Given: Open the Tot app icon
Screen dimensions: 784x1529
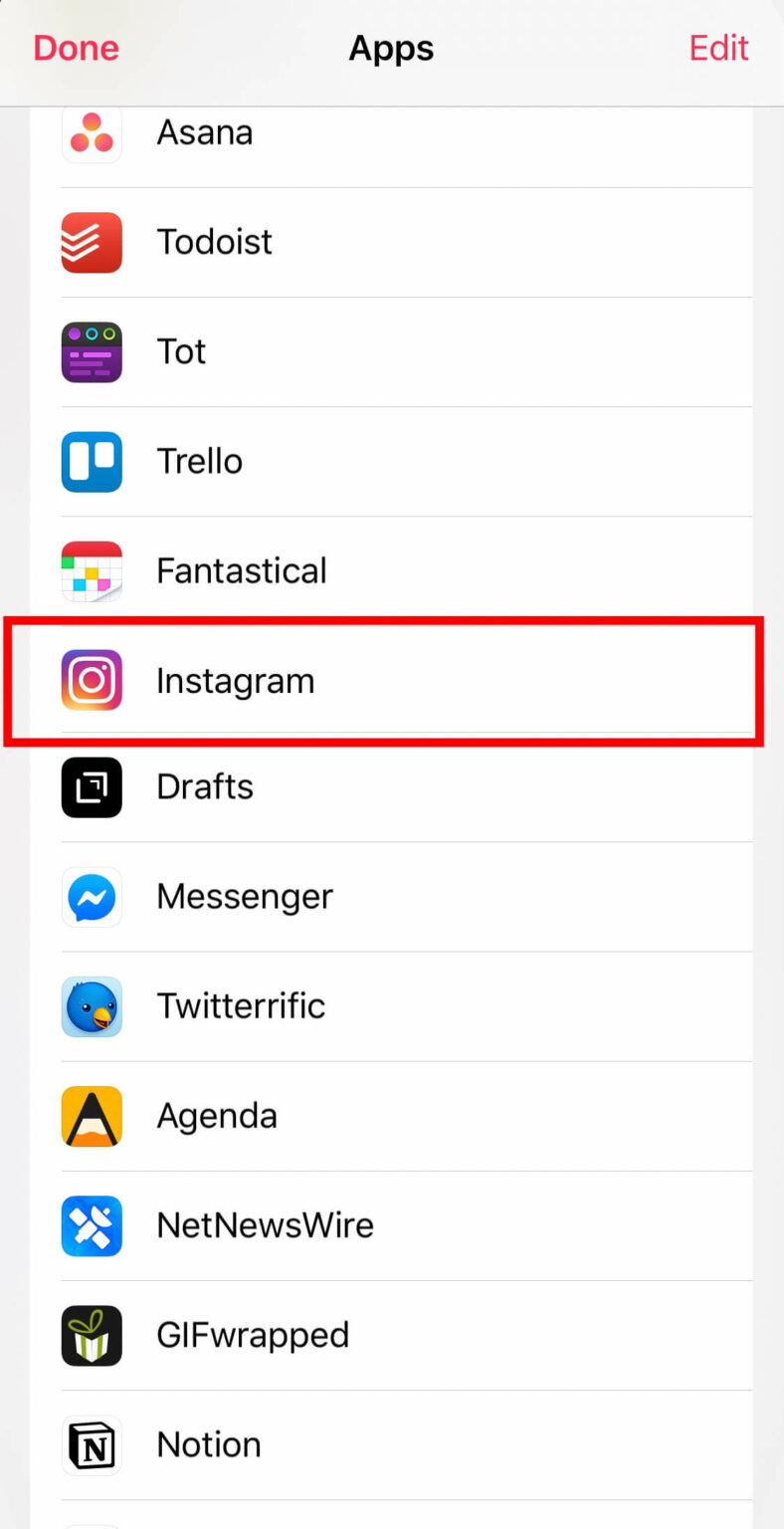Looking at the screenshot, I should click(92, 351).
